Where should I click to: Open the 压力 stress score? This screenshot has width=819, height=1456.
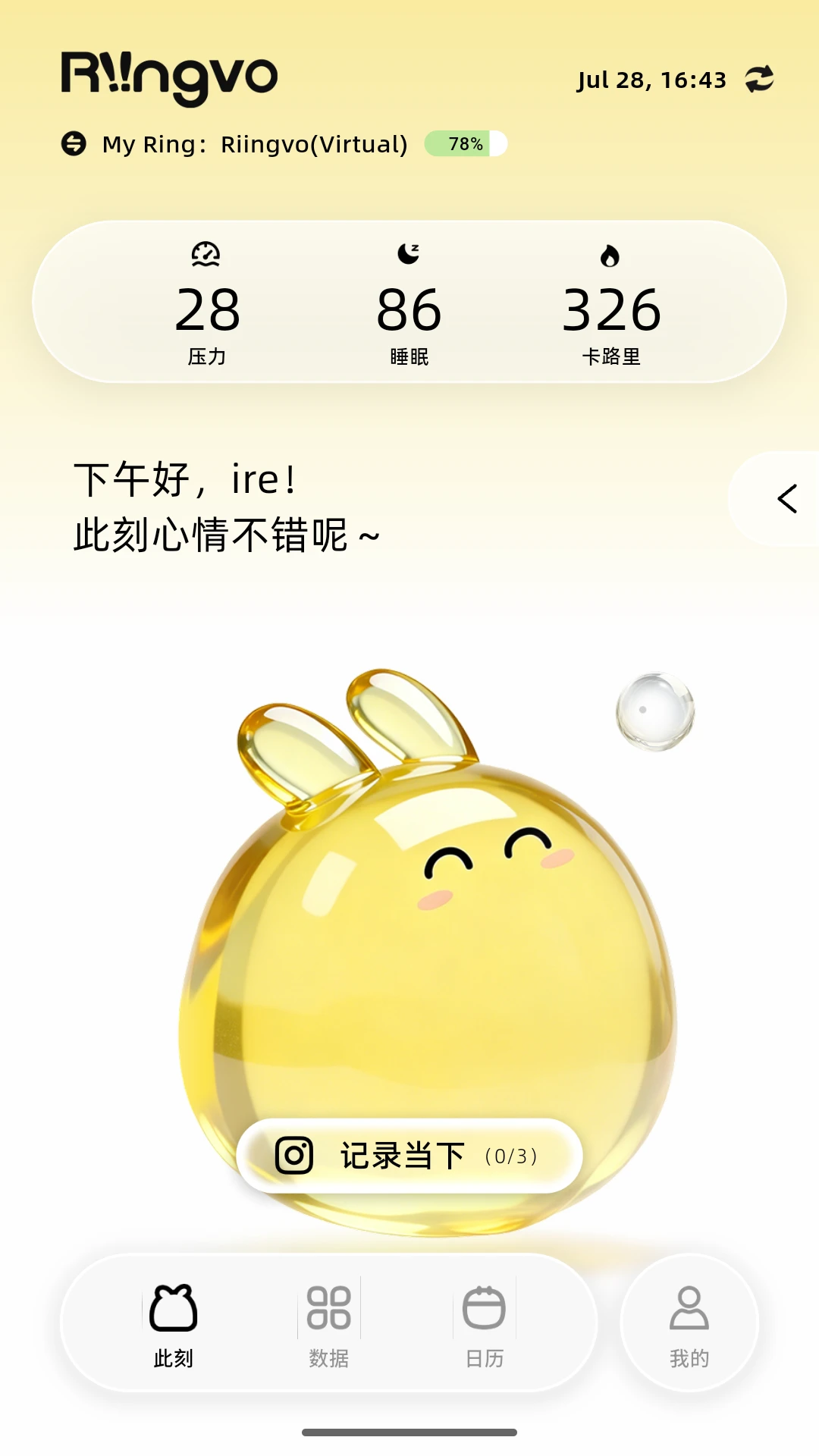coord(207,303)
